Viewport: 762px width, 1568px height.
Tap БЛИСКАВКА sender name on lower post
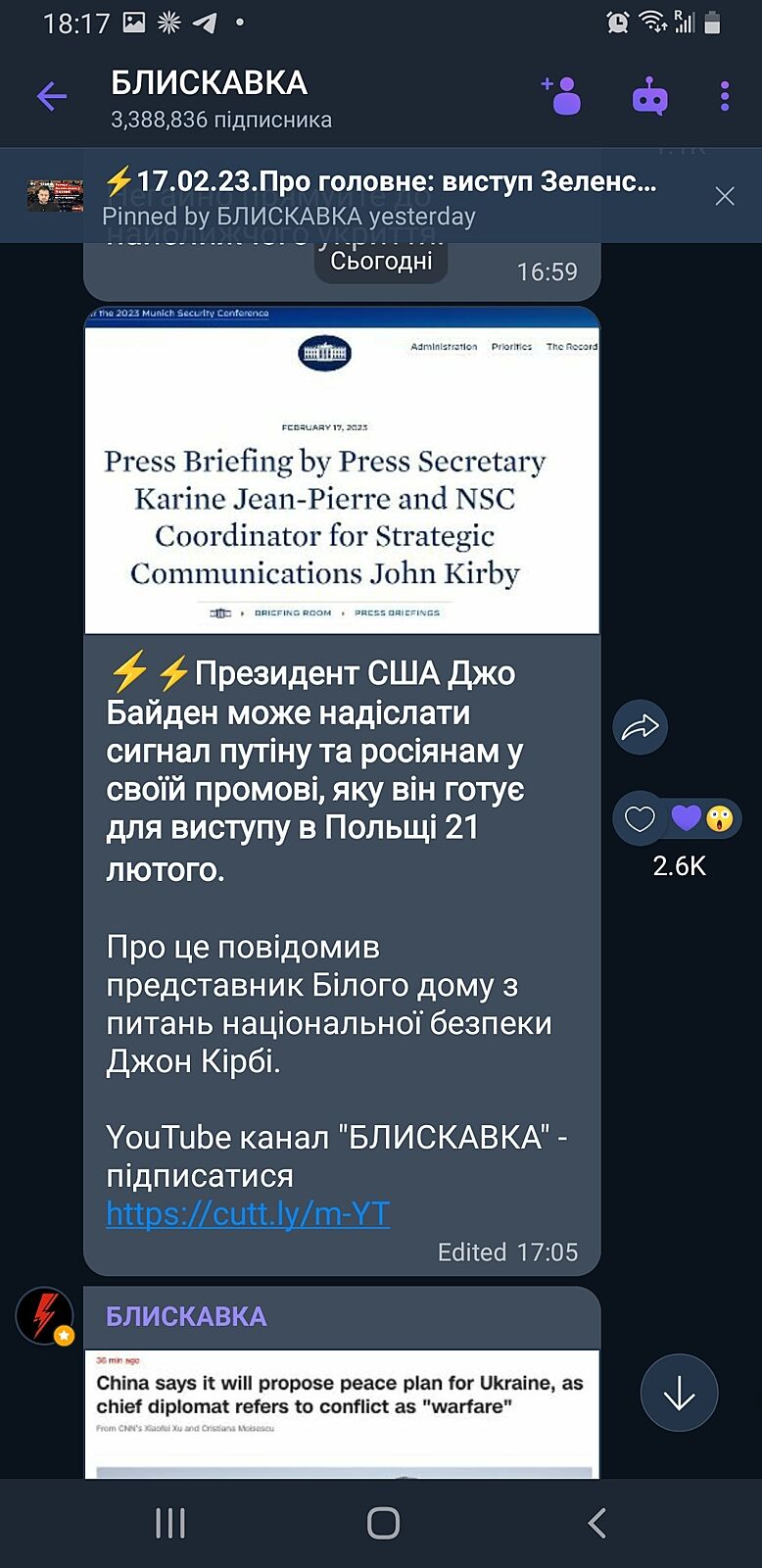pos(186,1316)
